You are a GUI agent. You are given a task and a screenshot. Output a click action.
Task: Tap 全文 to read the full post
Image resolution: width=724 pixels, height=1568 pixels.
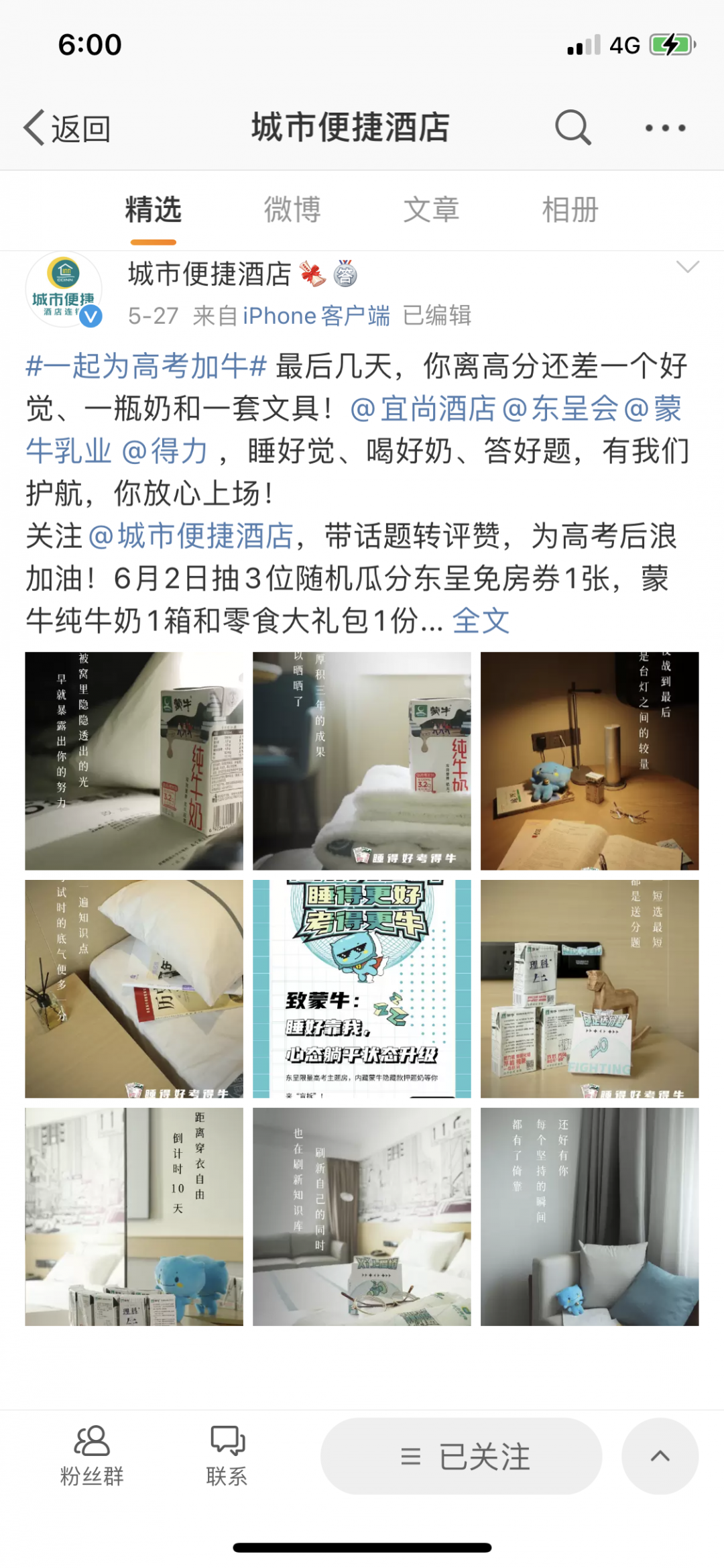[481, 620]
